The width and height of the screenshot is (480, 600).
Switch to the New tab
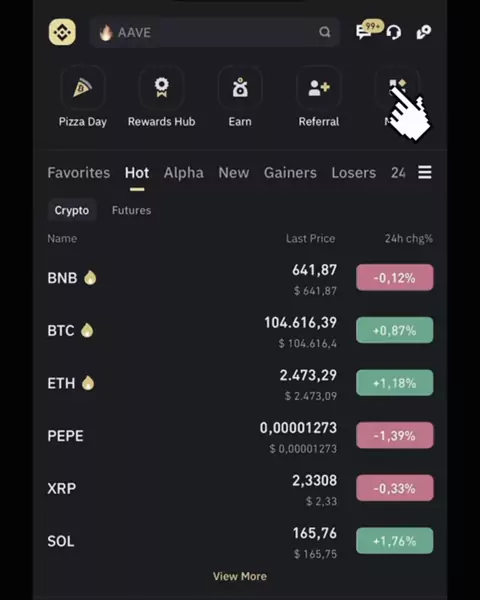tap(233, 173)
